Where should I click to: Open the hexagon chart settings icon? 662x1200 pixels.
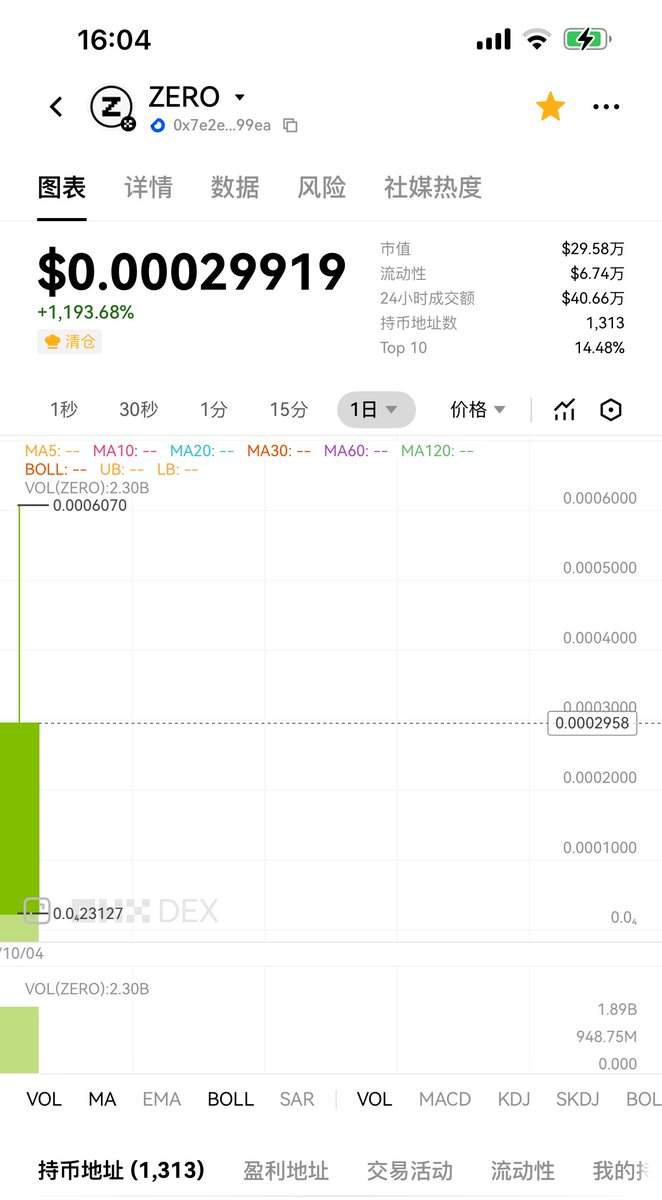click(611, 409)
